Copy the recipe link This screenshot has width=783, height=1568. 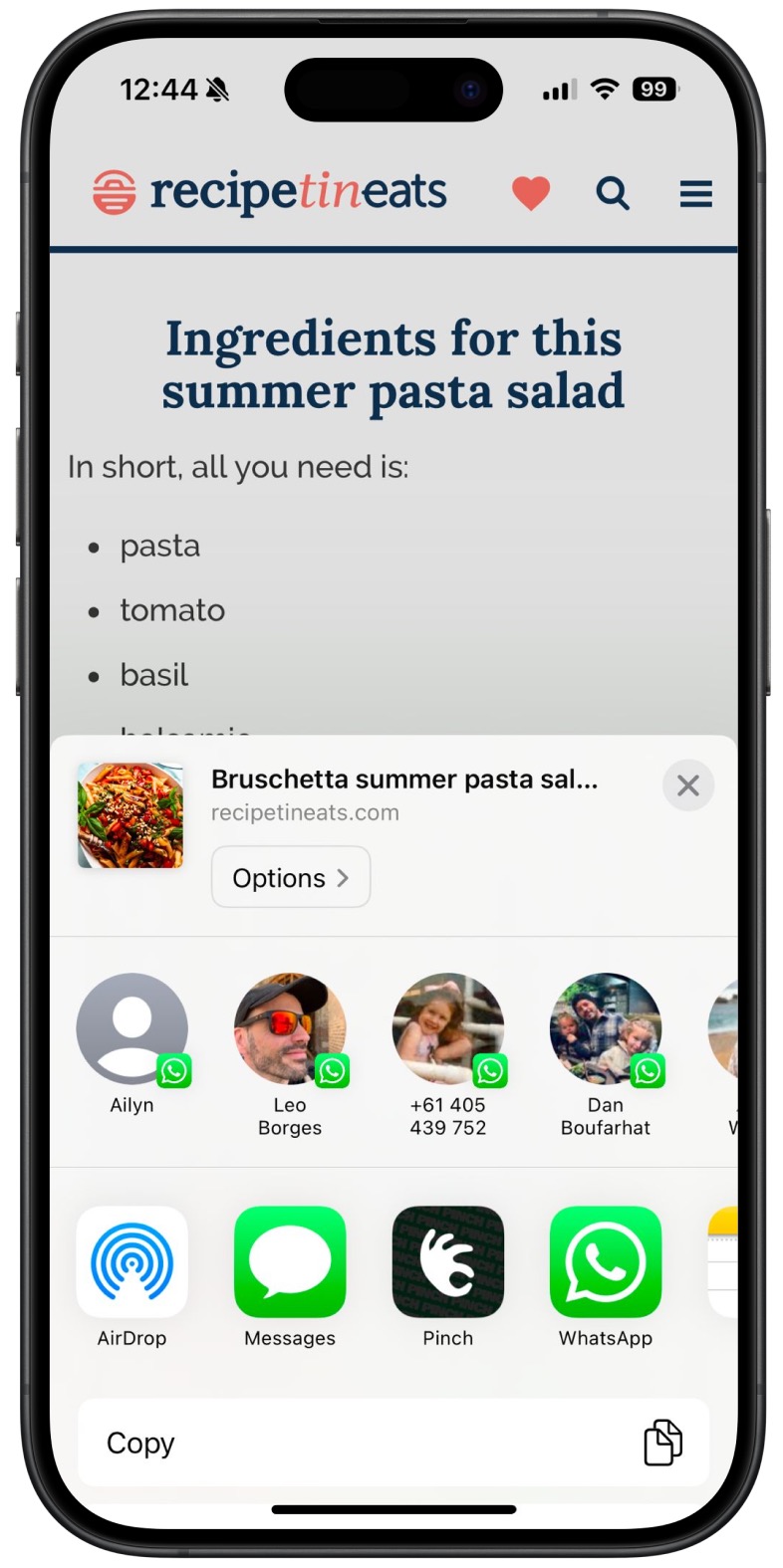393,1443
